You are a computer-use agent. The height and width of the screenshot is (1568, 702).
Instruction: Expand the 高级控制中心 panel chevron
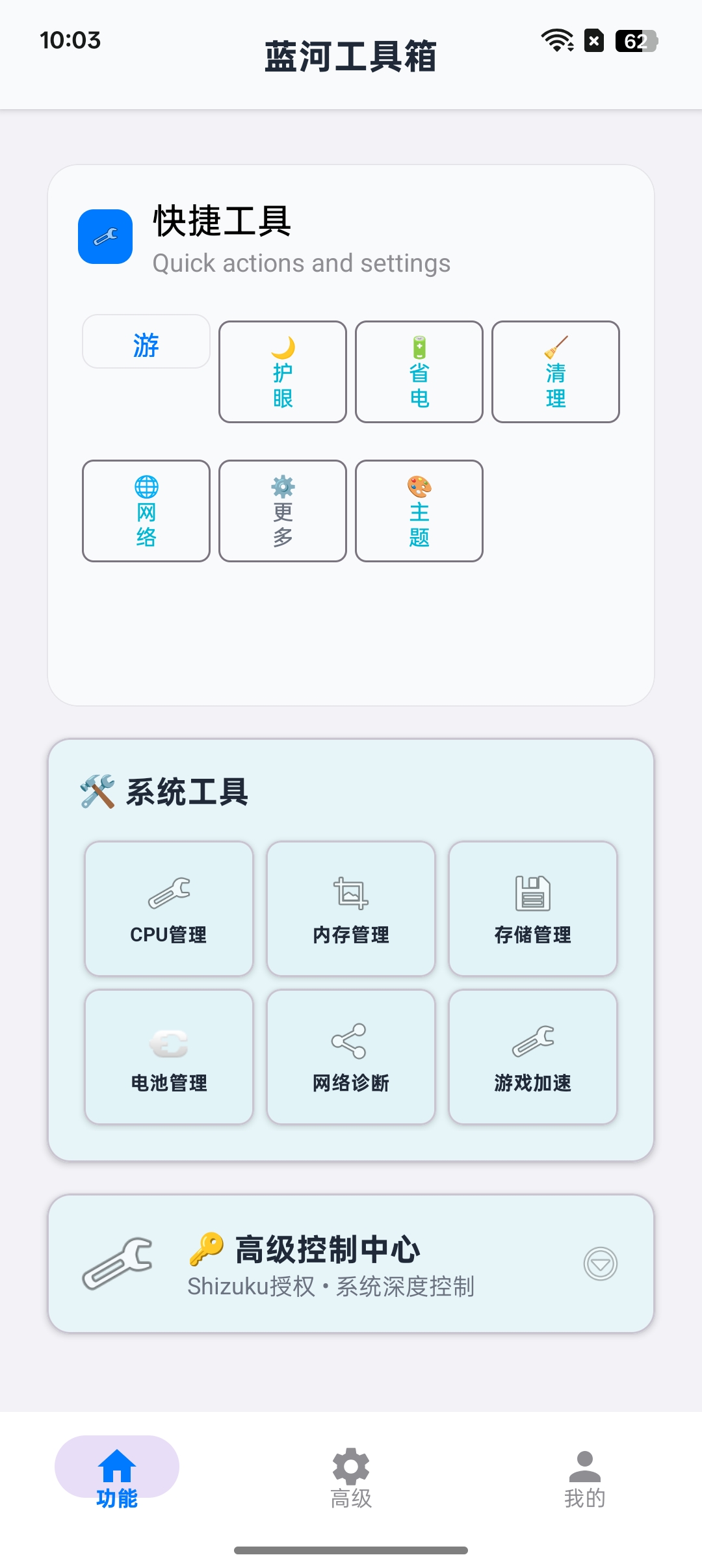coord(599,1264)
